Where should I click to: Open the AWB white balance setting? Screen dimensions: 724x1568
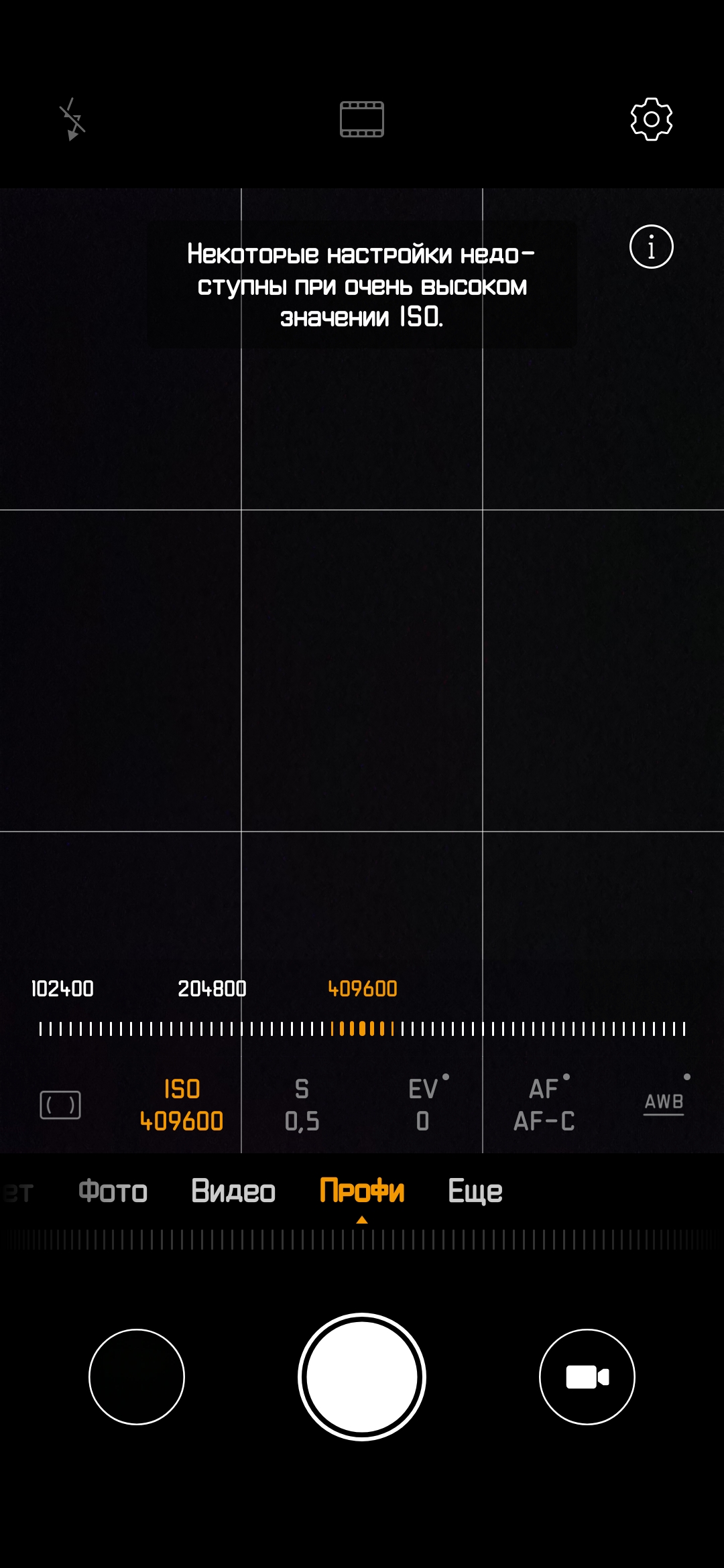[x=664, y=1102]
